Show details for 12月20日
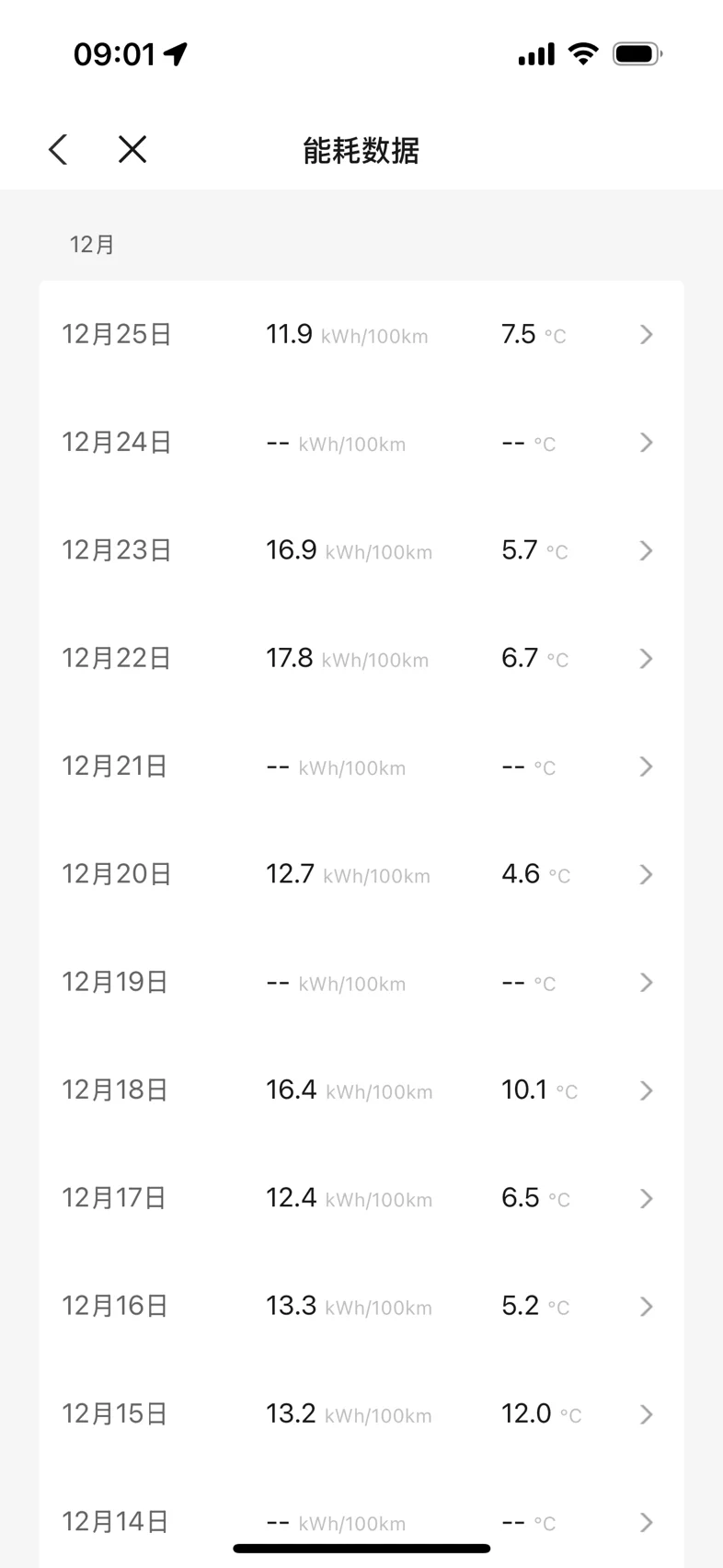Image resolution: width=723 pixels, height=1568 pixels. click(x=361, y=874)
